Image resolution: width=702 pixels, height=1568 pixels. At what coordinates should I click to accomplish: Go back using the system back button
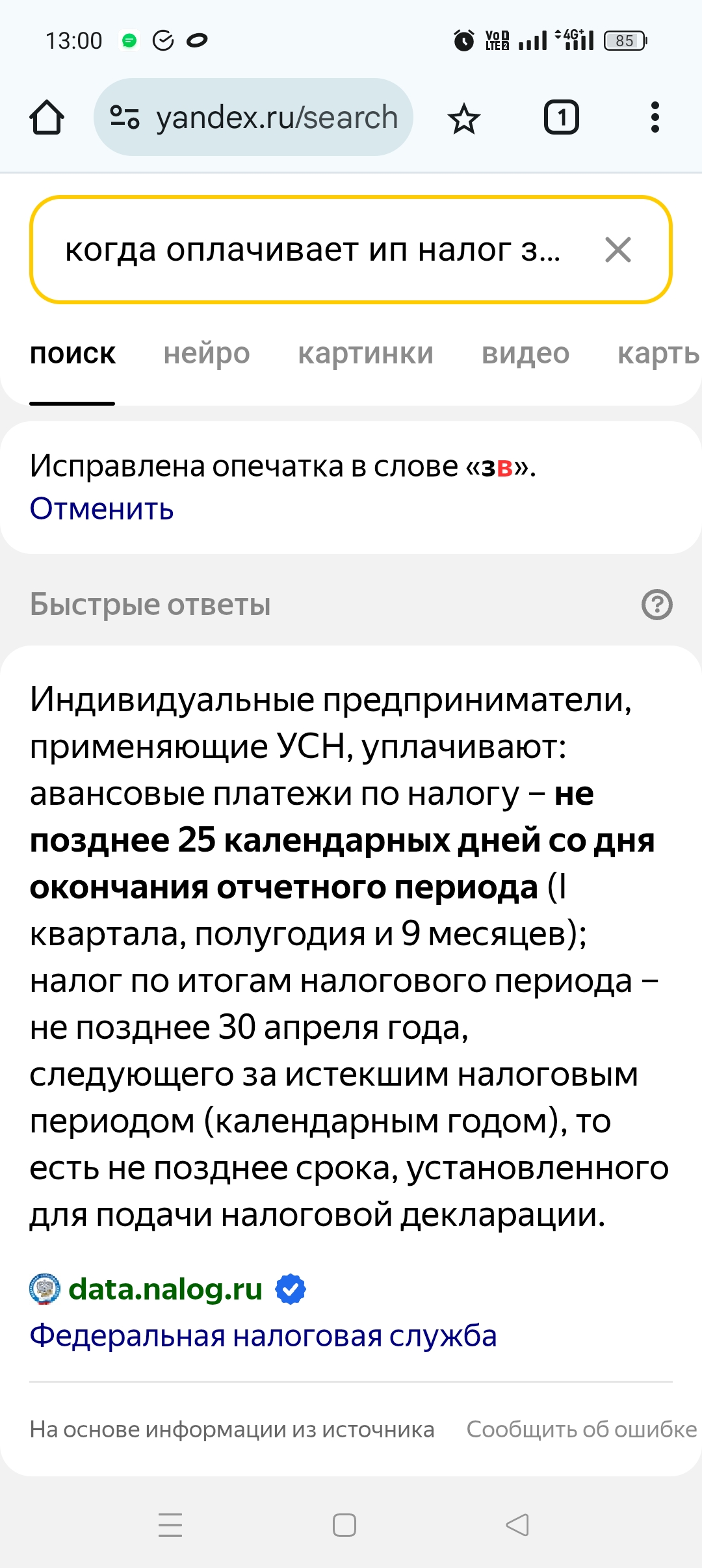point(517,1524)
